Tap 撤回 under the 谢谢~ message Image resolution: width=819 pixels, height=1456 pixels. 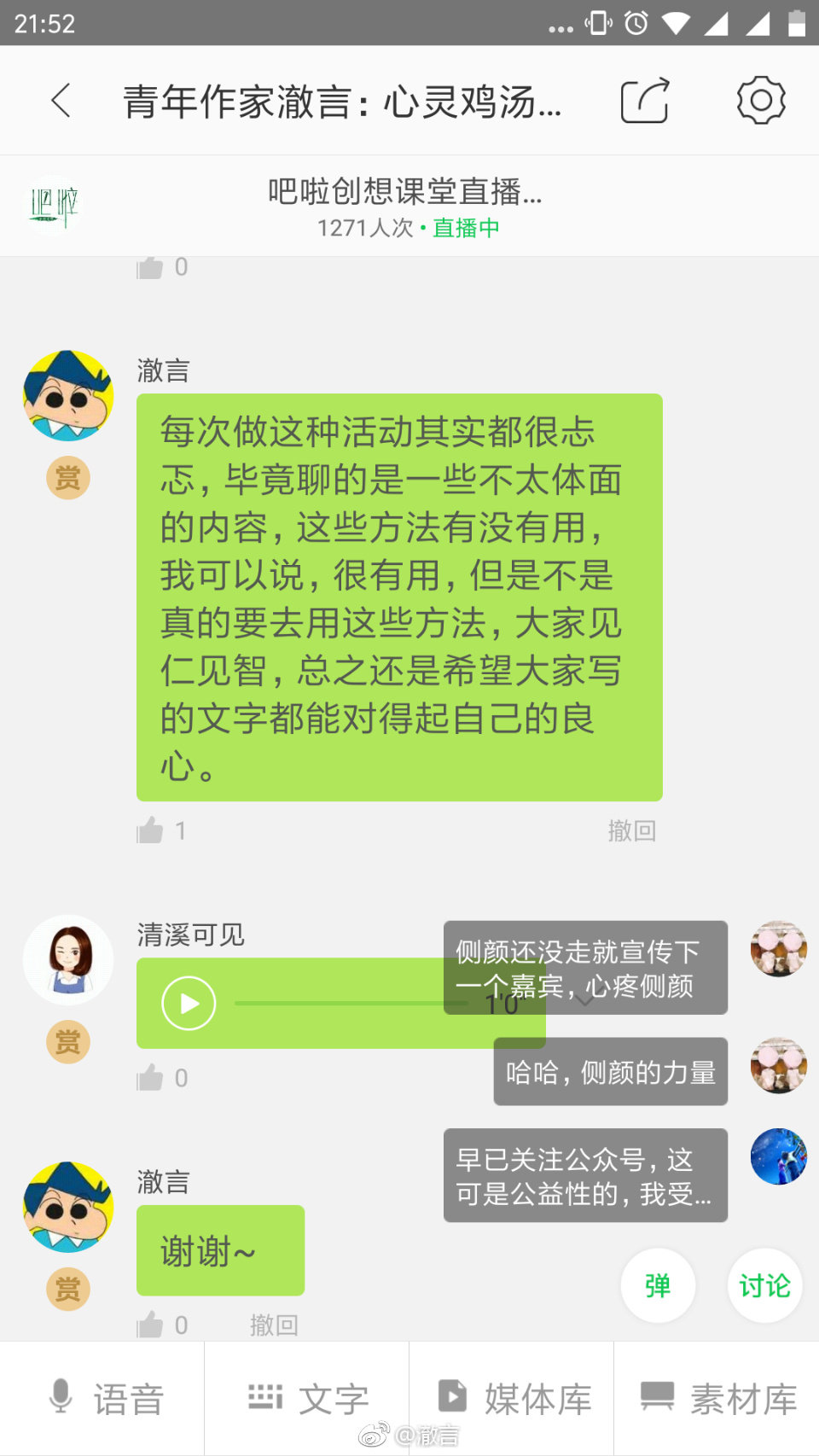[x=274, y=1323]
